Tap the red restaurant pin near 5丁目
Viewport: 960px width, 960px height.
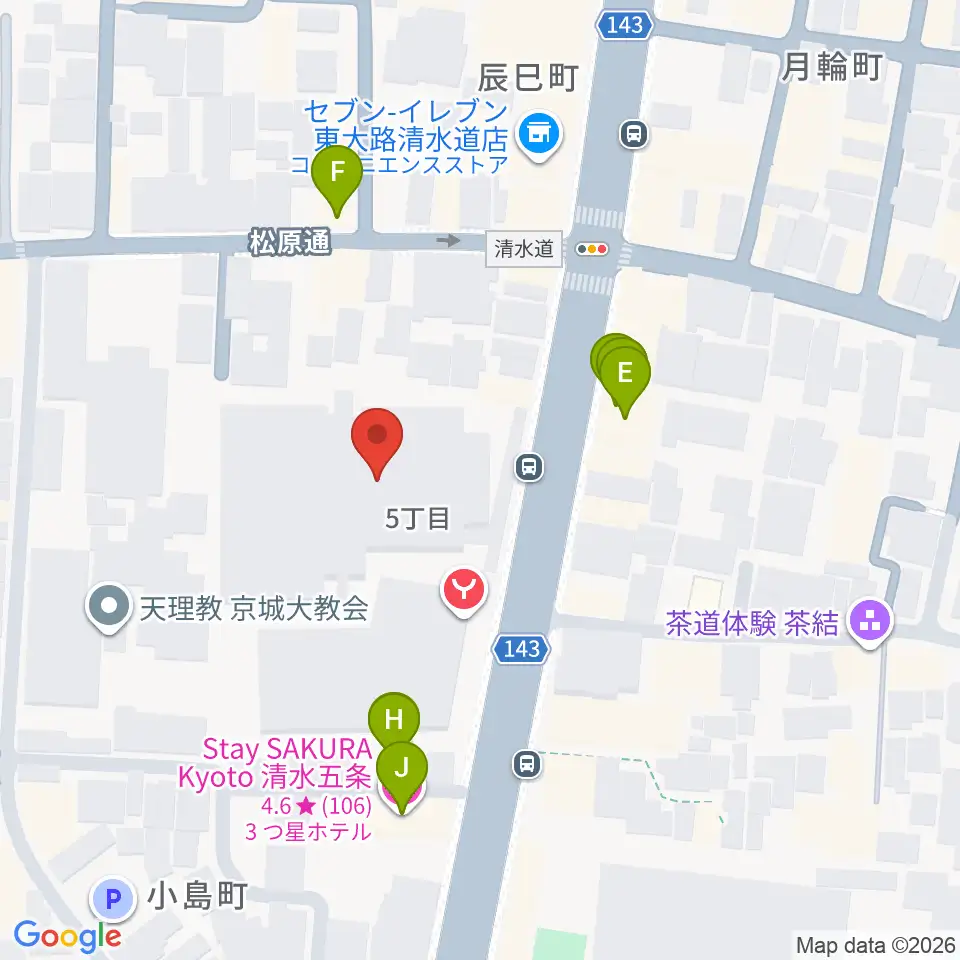tap(464, 591)
